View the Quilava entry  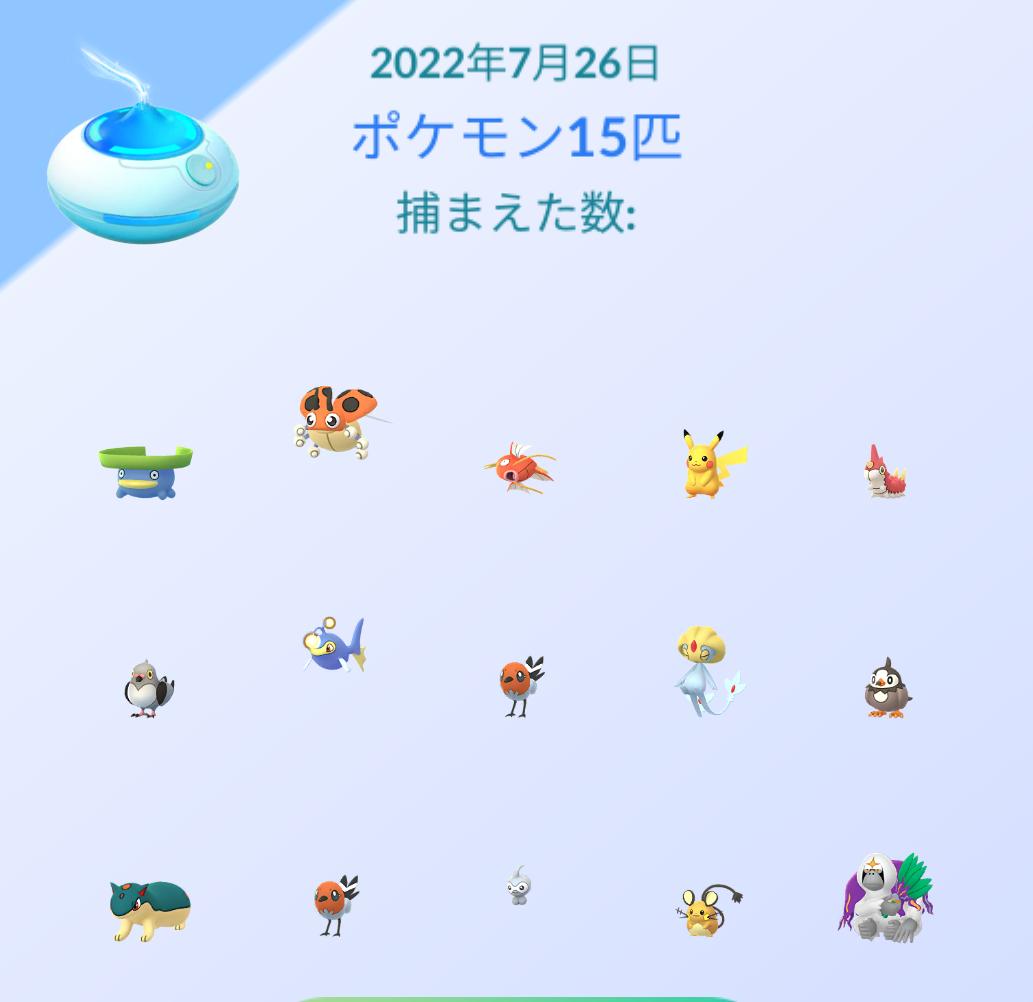(149, 909)
